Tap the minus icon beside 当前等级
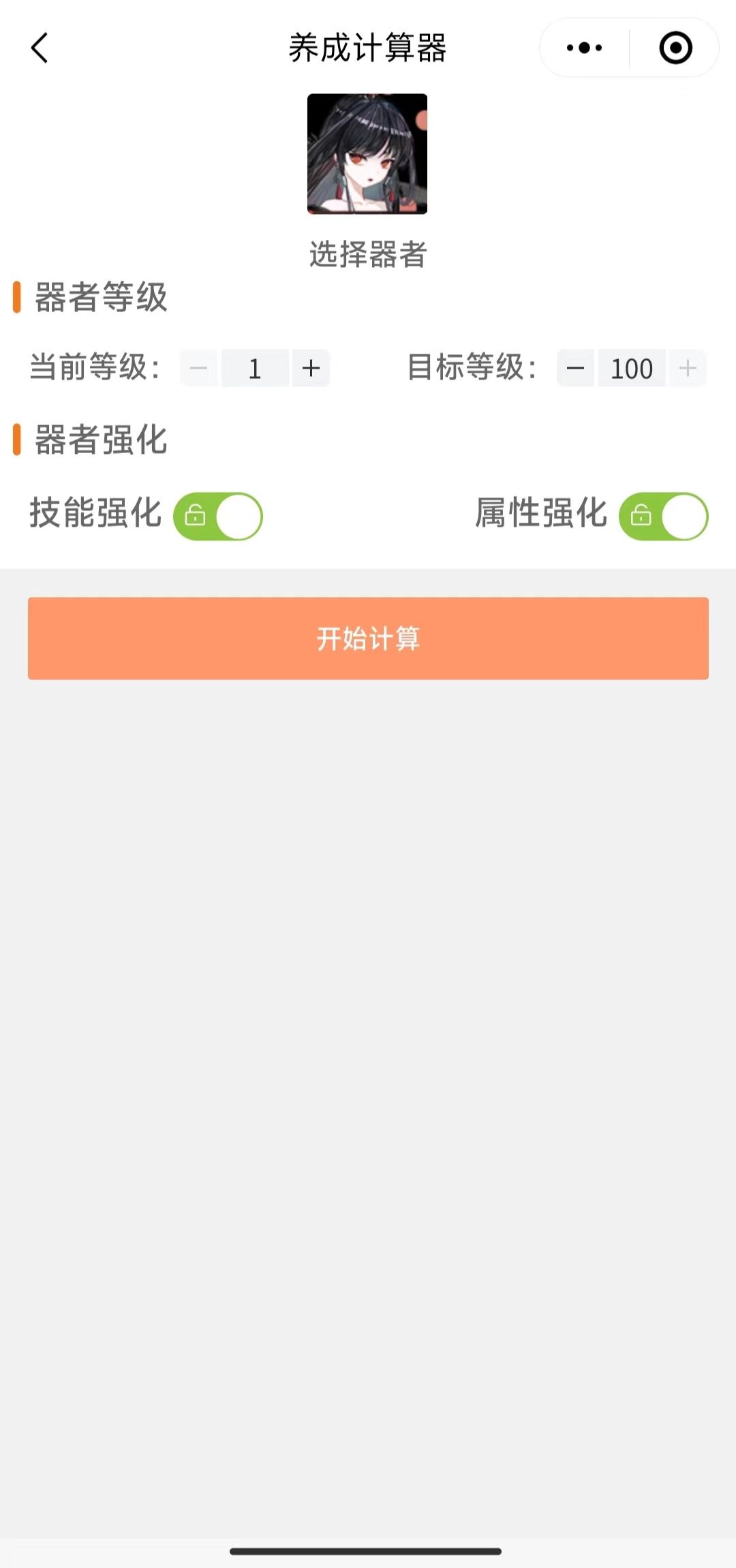The image size is (736, 1568). click(198, 368)
